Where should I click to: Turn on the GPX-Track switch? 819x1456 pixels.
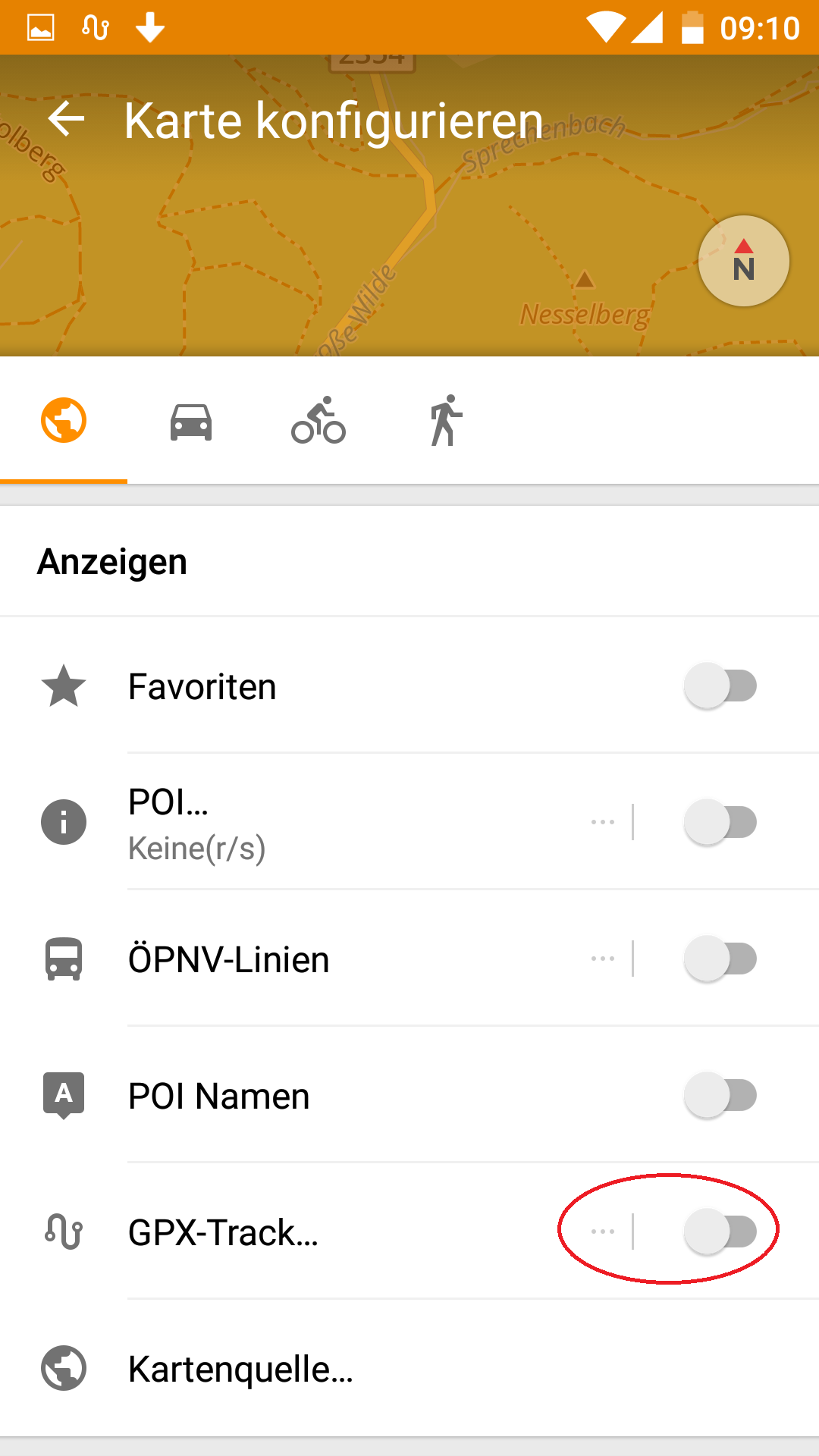pyautogui.click(x=720, y=1232)
